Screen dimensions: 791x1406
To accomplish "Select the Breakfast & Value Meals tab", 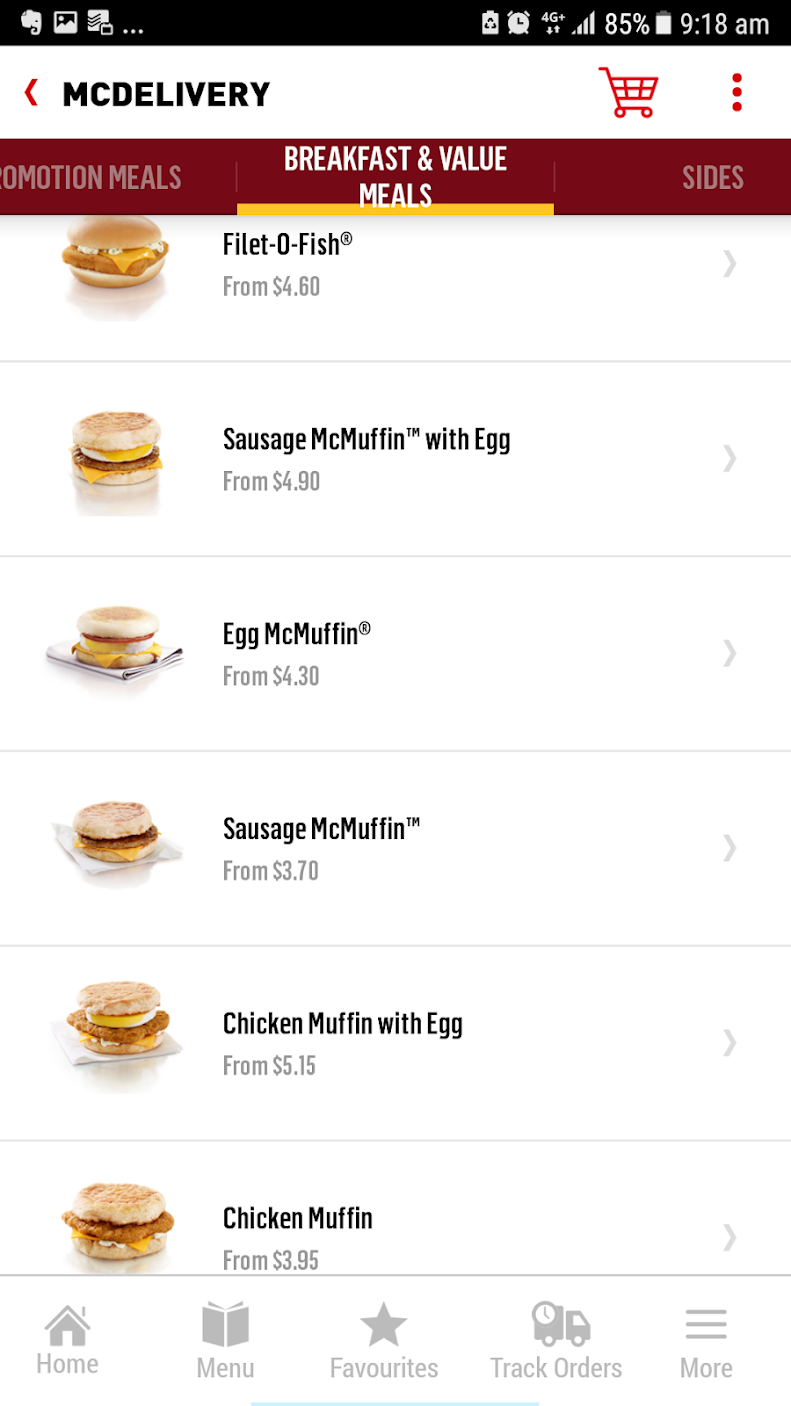I will click(395, 177).
